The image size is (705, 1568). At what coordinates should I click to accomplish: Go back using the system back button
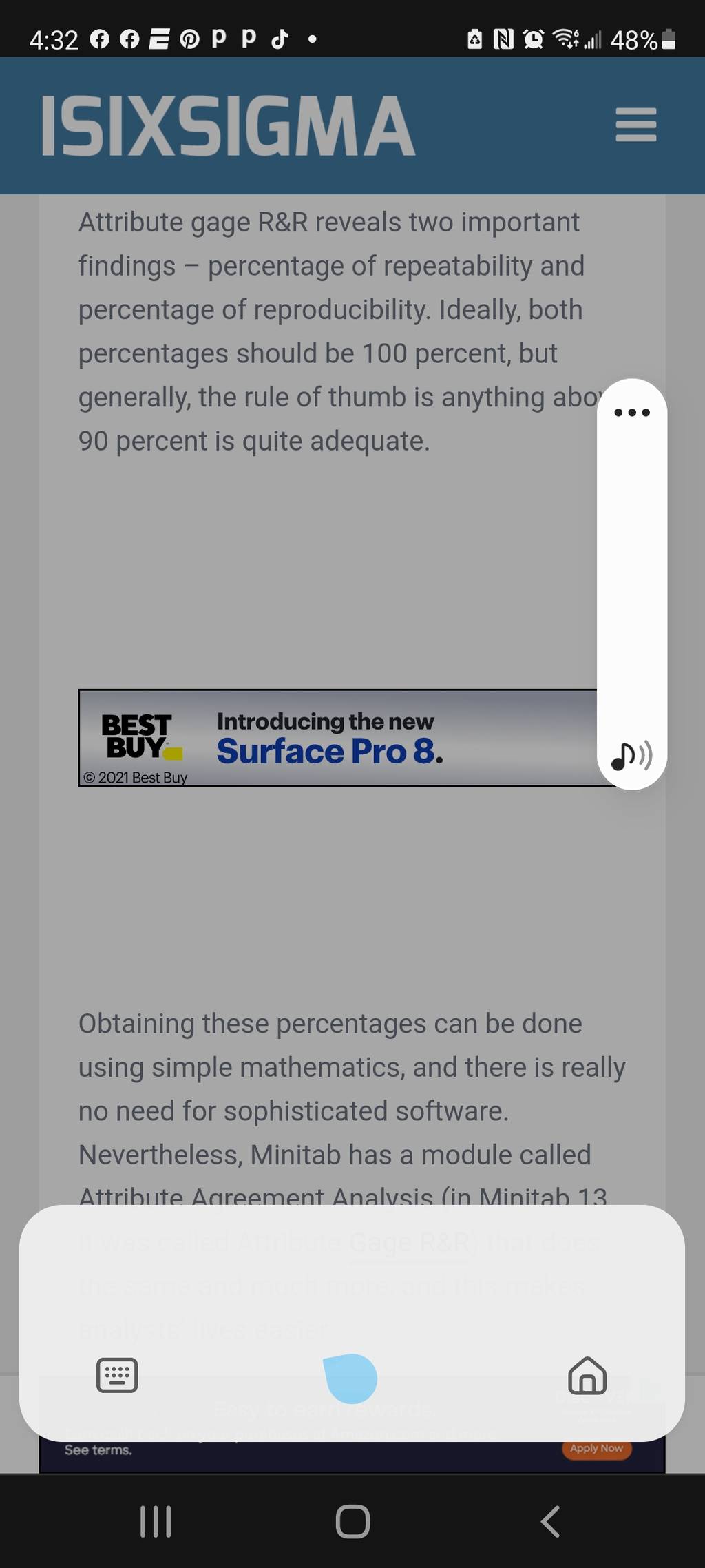pos(550,1521)
